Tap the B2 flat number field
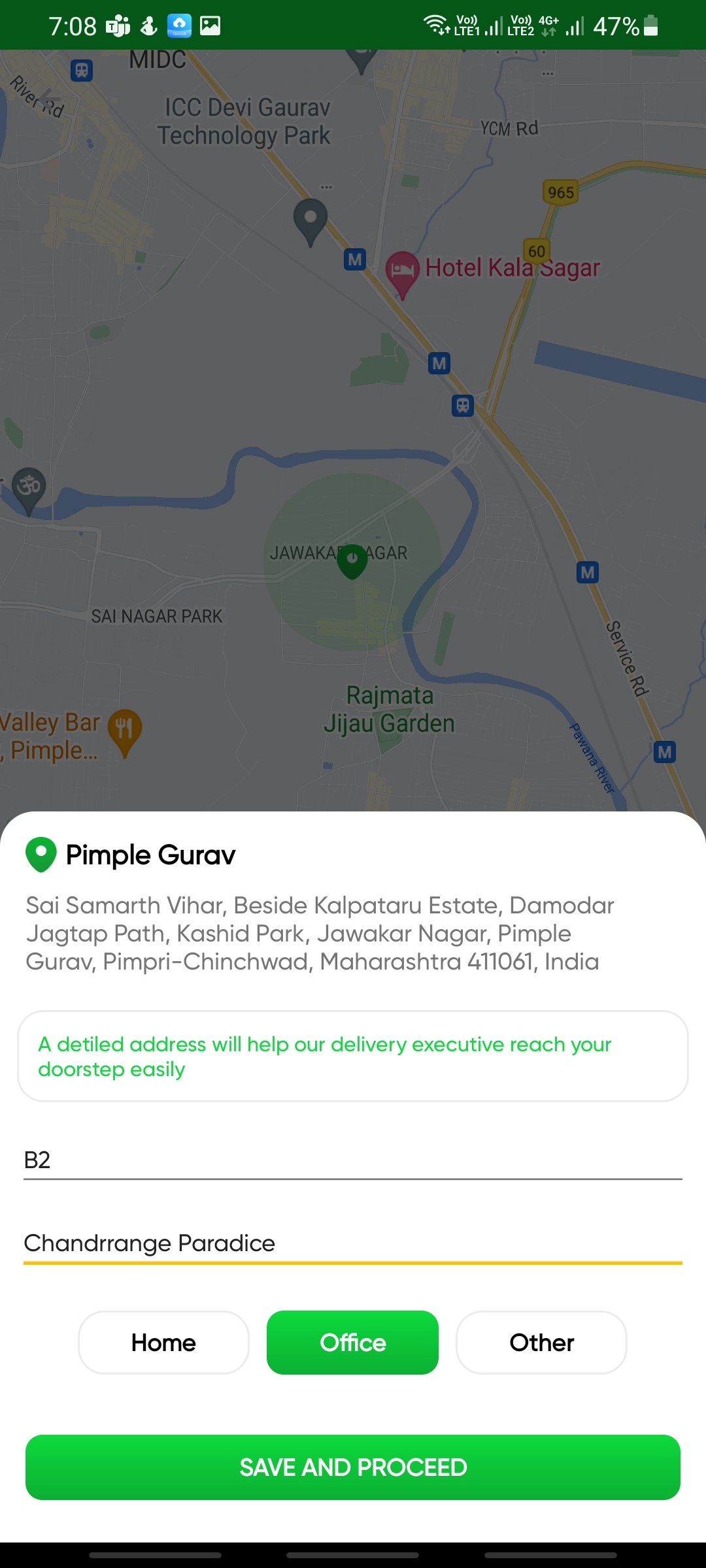 353,1160
